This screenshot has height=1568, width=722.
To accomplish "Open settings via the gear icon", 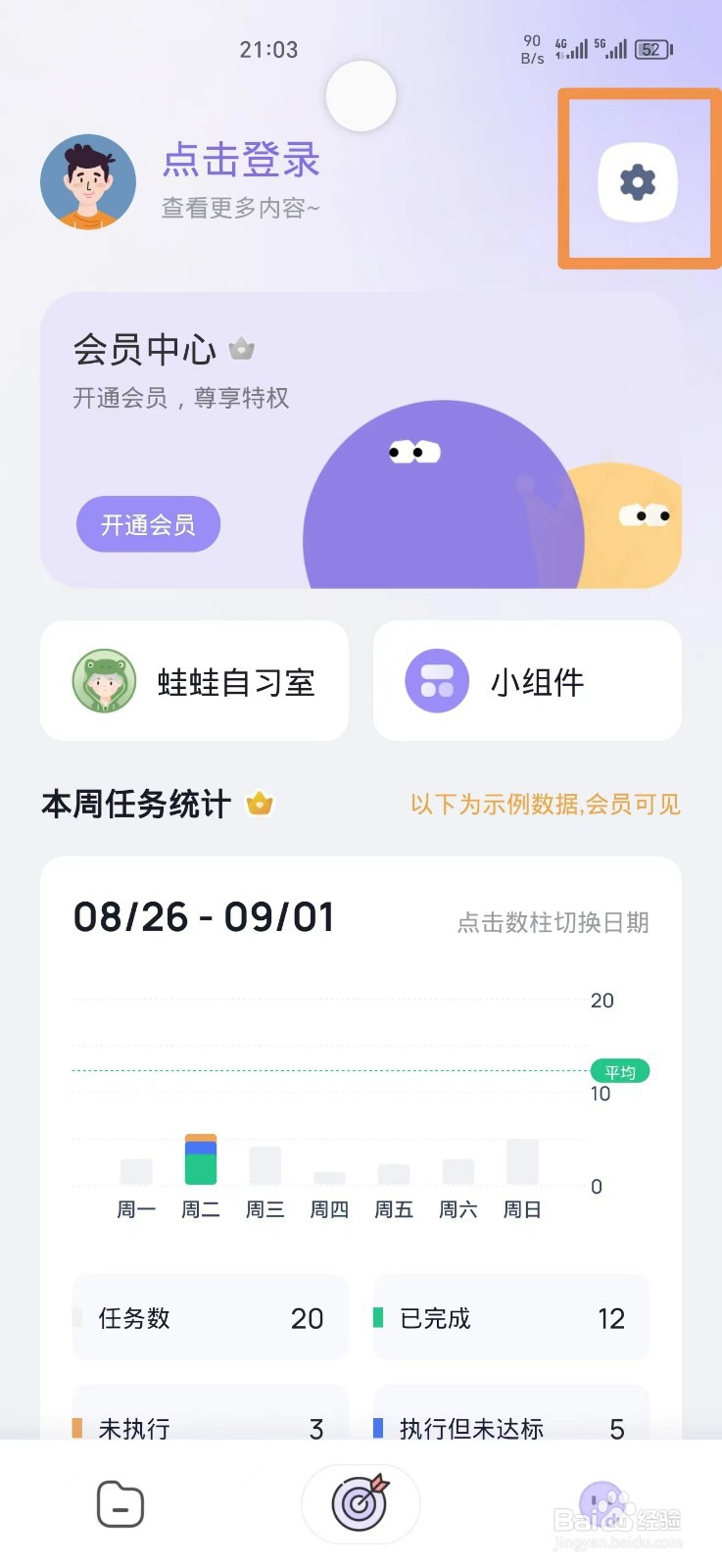I will click(635, 181).
